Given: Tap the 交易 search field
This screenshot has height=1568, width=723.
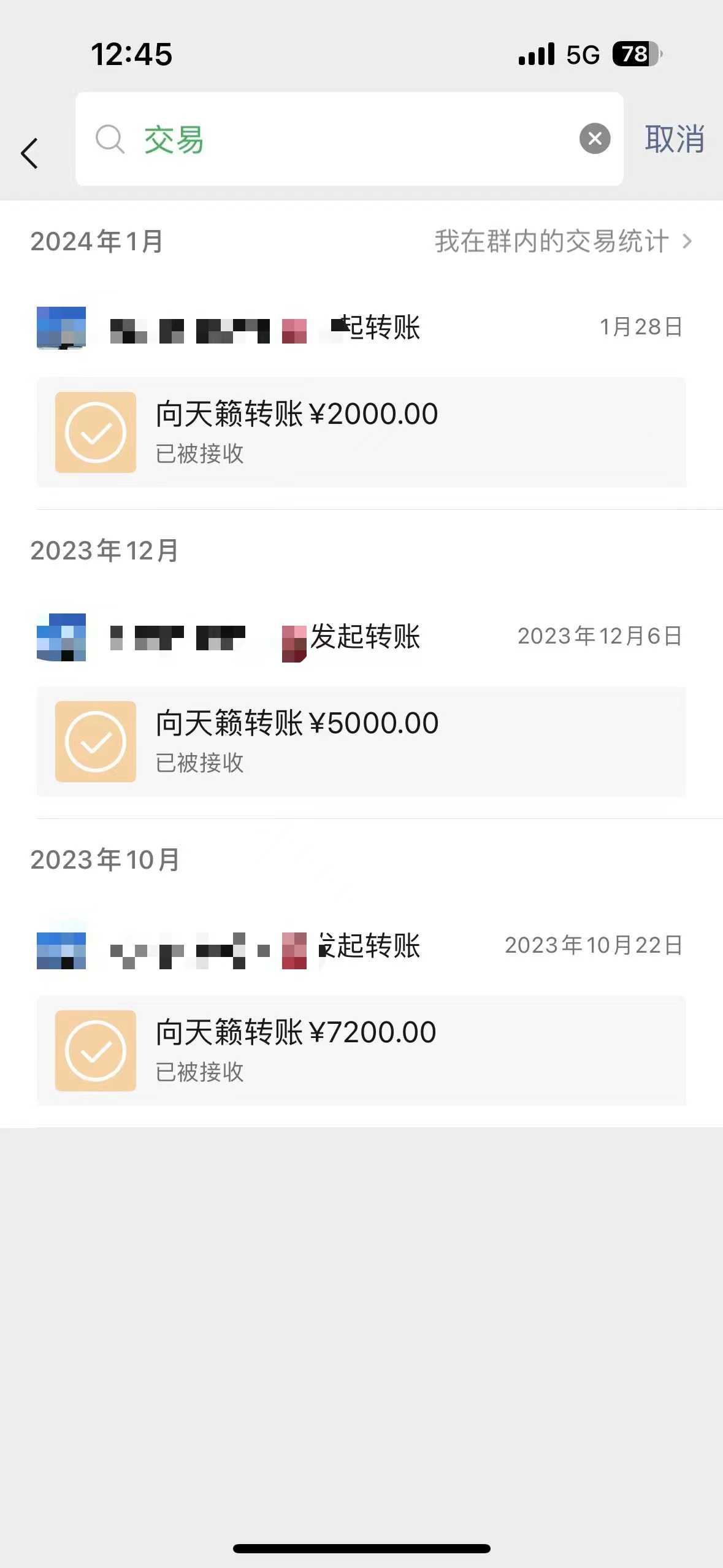Looking at the screenshot, I should pyautogui.click(x=343, y=139).
